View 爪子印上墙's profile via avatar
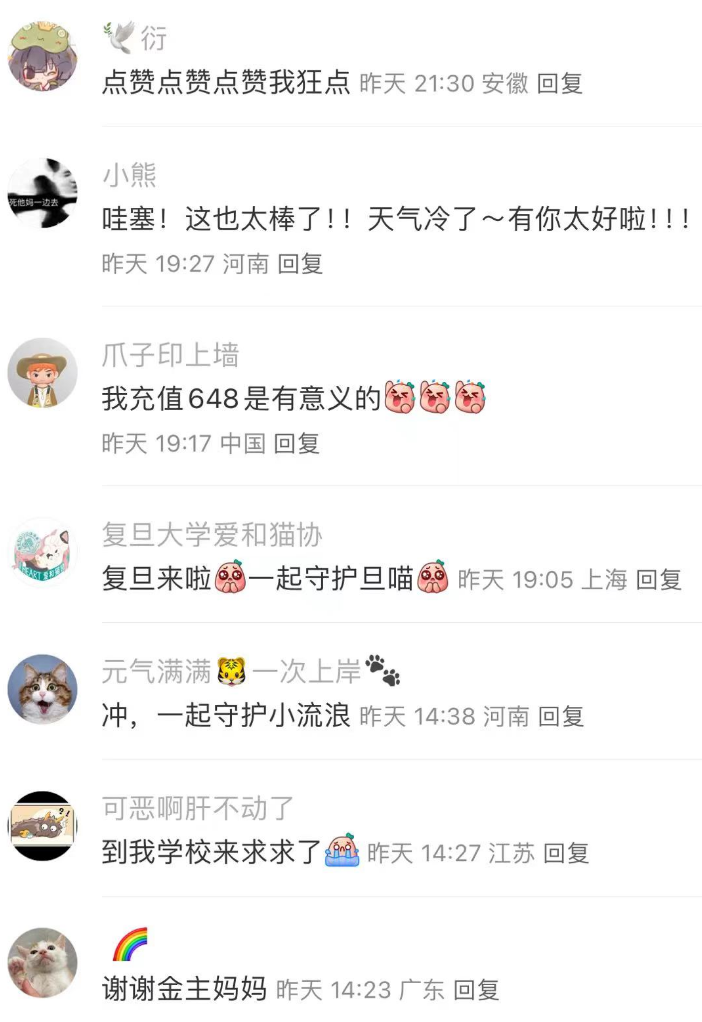The image size is (702, 1022). pyautogui.click(x=42, y=372)
